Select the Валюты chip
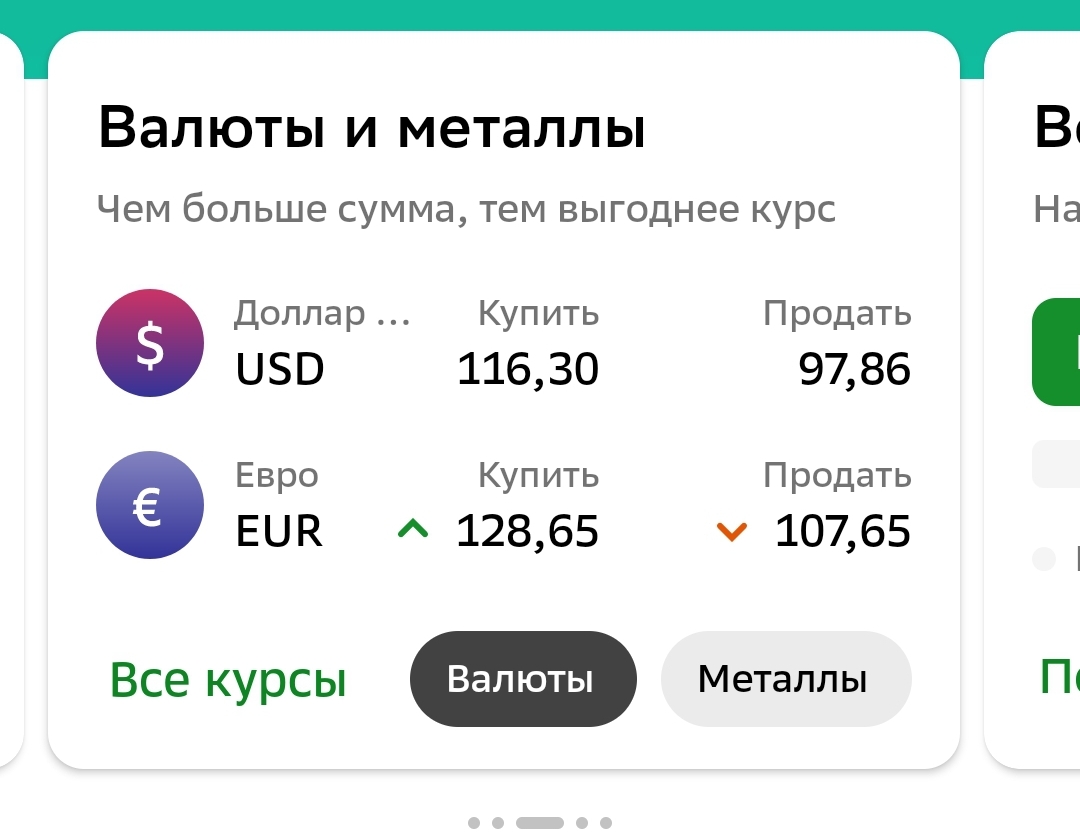Image resolution: width=1080 pixels, height=840 pixels. coord(522,679)
